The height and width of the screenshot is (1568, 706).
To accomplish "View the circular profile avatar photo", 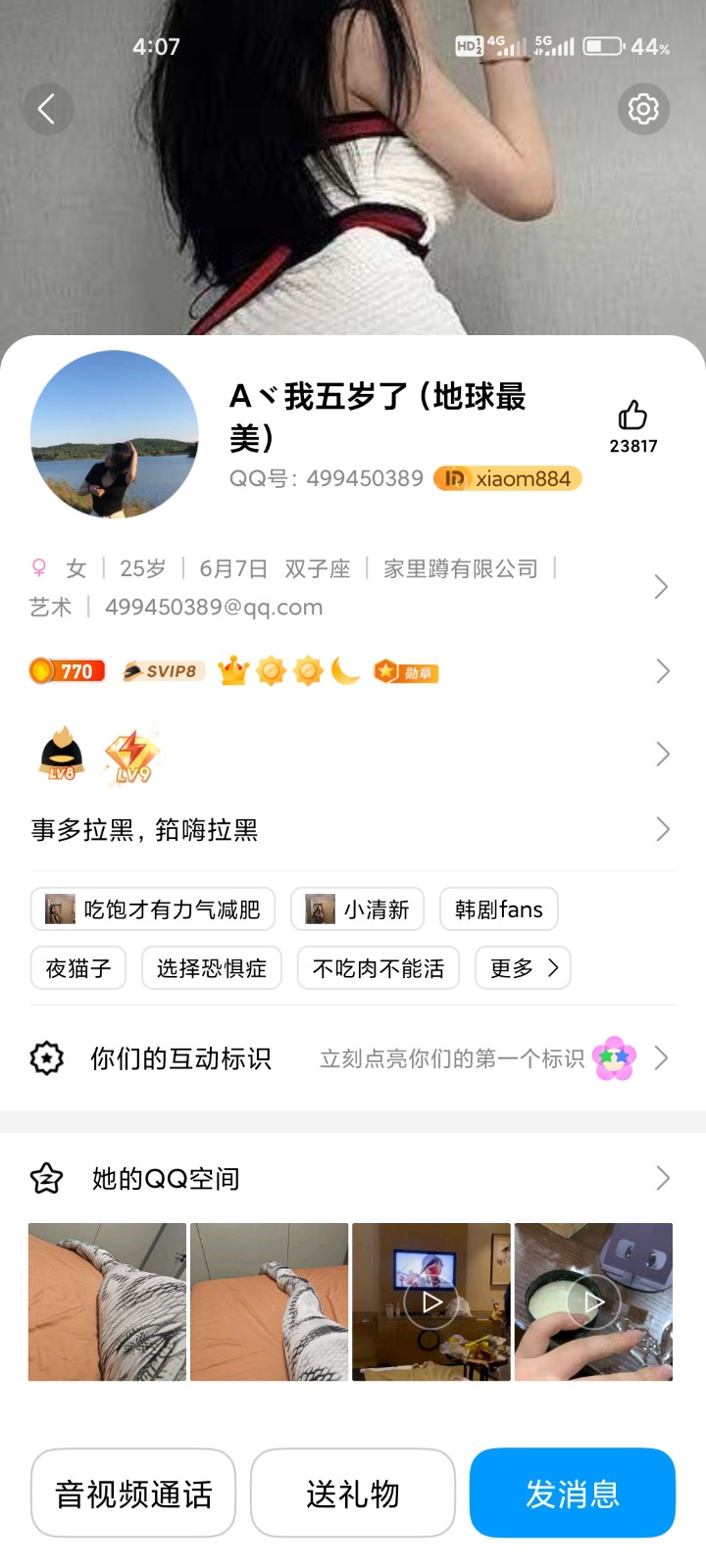I will click(x=115, y=435).
